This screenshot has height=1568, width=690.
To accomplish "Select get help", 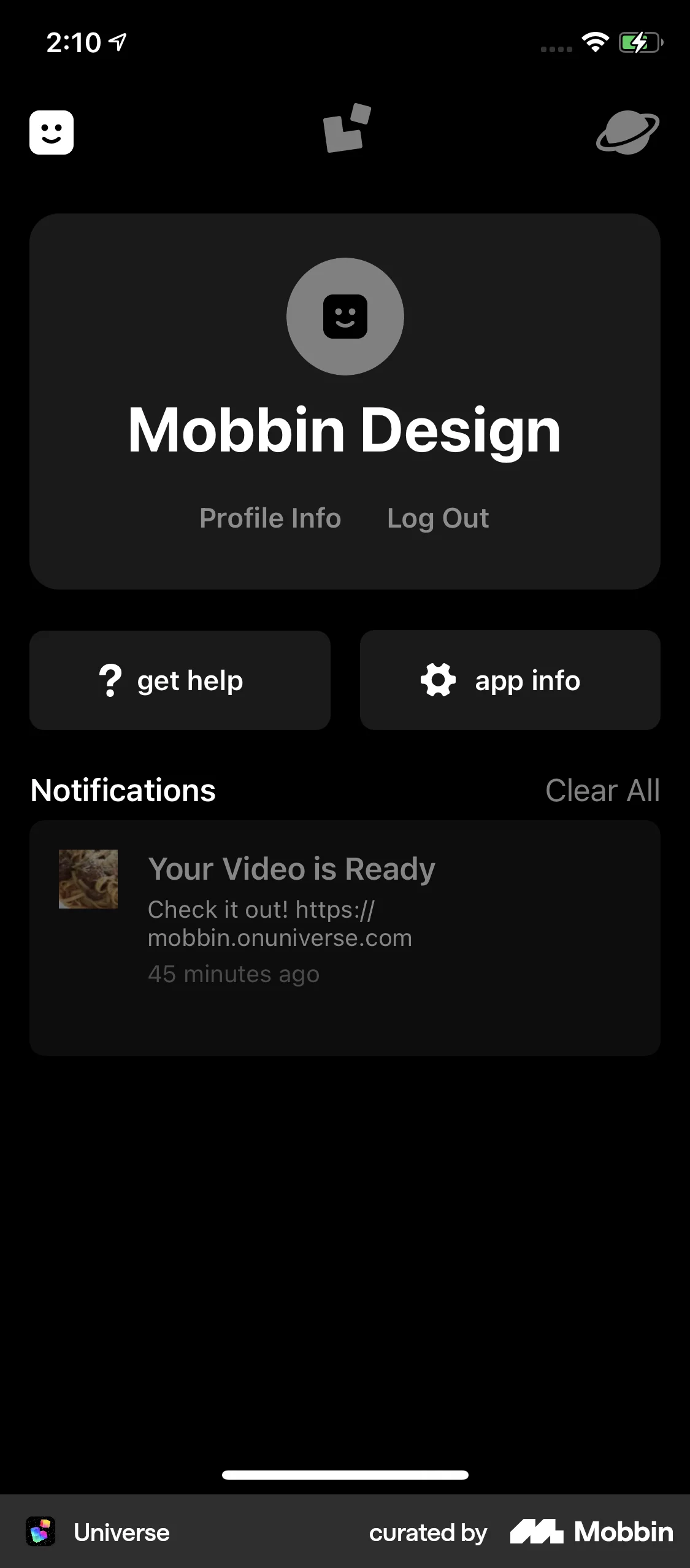I will click(x=180, y=680).
